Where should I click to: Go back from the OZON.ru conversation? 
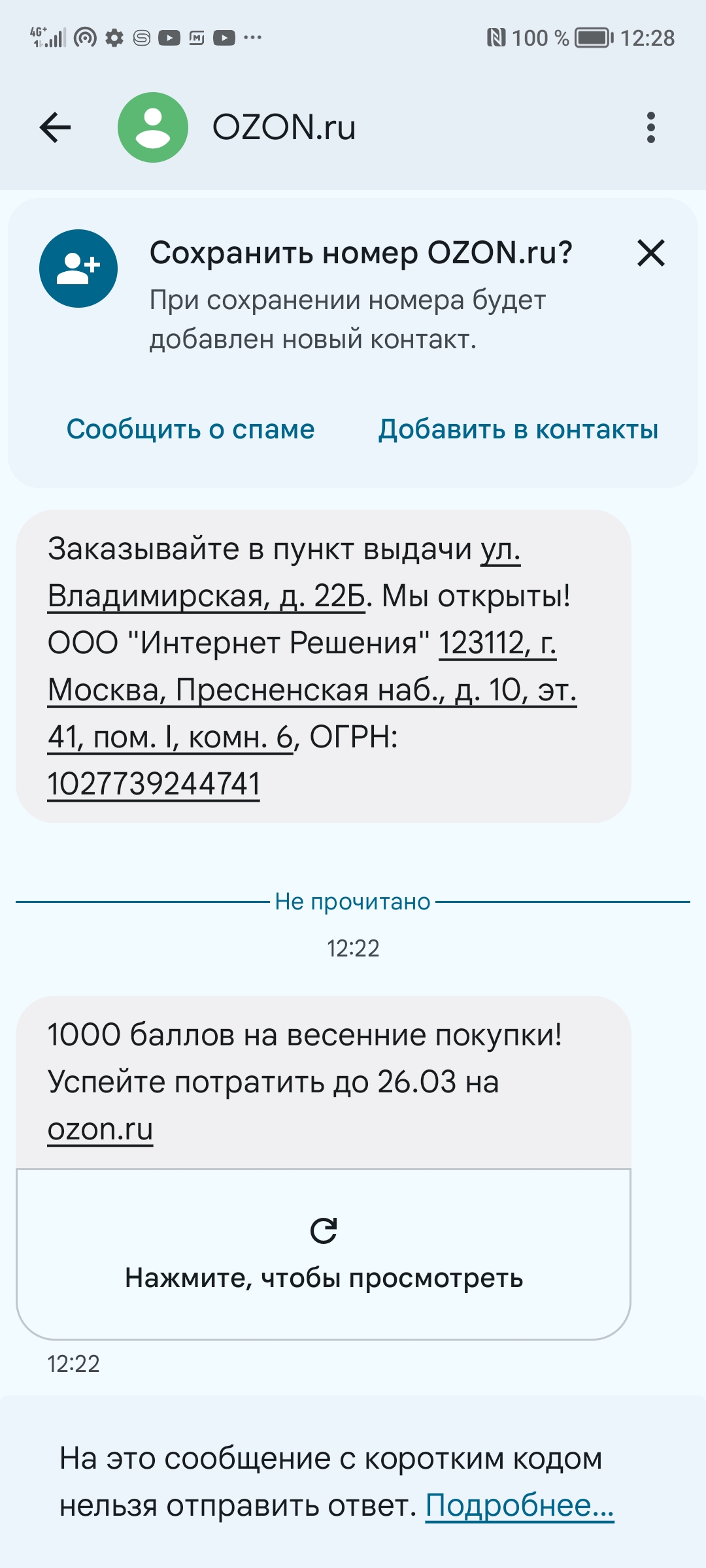pyautogui.click(x=55, y=127)
